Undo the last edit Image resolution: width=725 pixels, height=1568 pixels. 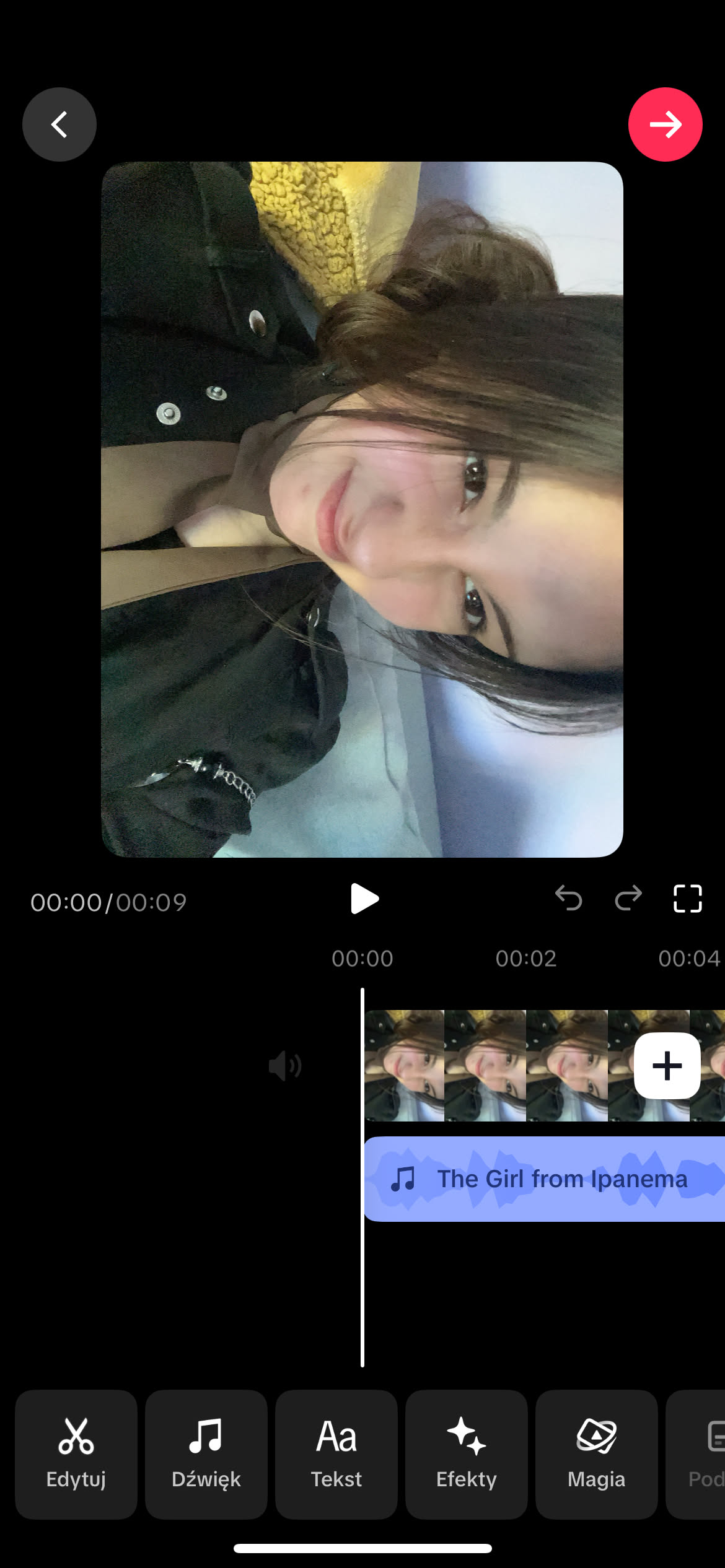568,899
